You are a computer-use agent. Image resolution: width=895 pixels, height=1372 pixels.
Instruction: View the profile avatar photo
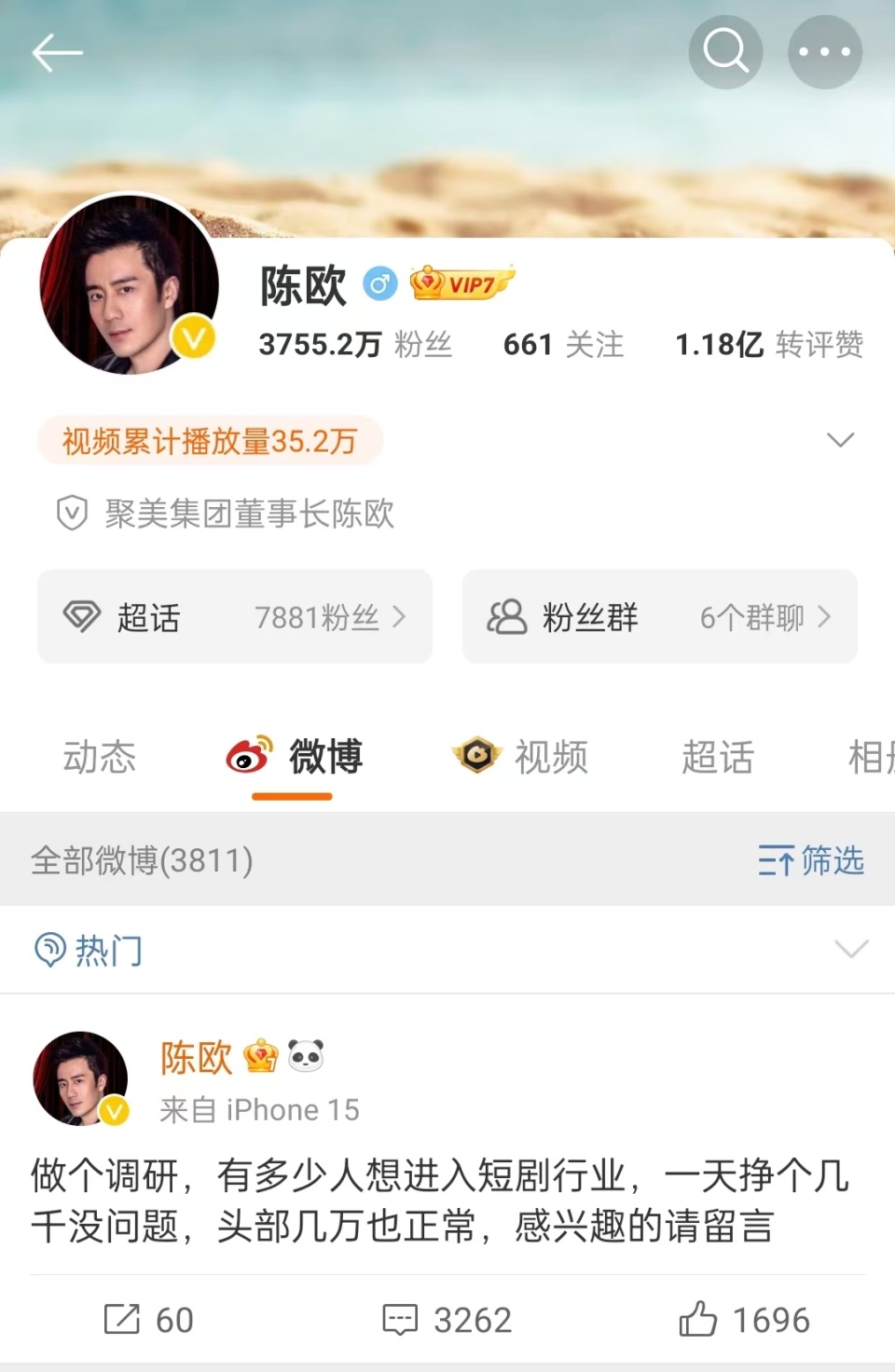pos(129,285)
